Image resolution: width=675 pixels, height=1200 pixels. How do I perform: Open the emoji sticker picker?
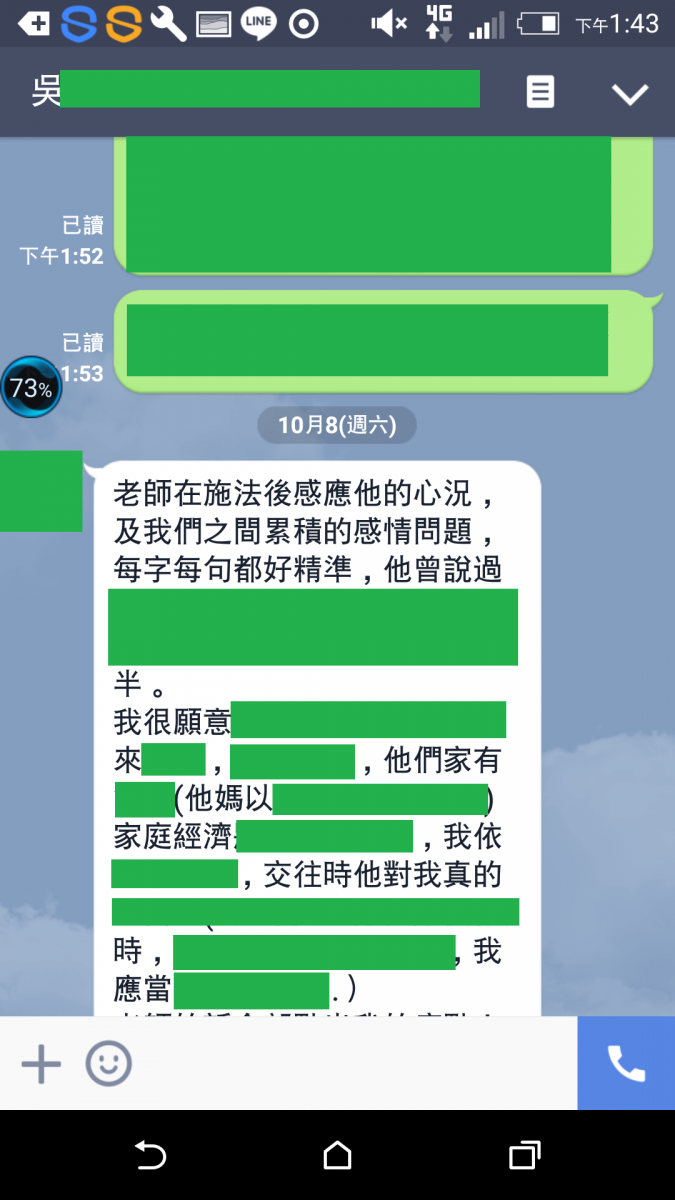[108, 1064]
